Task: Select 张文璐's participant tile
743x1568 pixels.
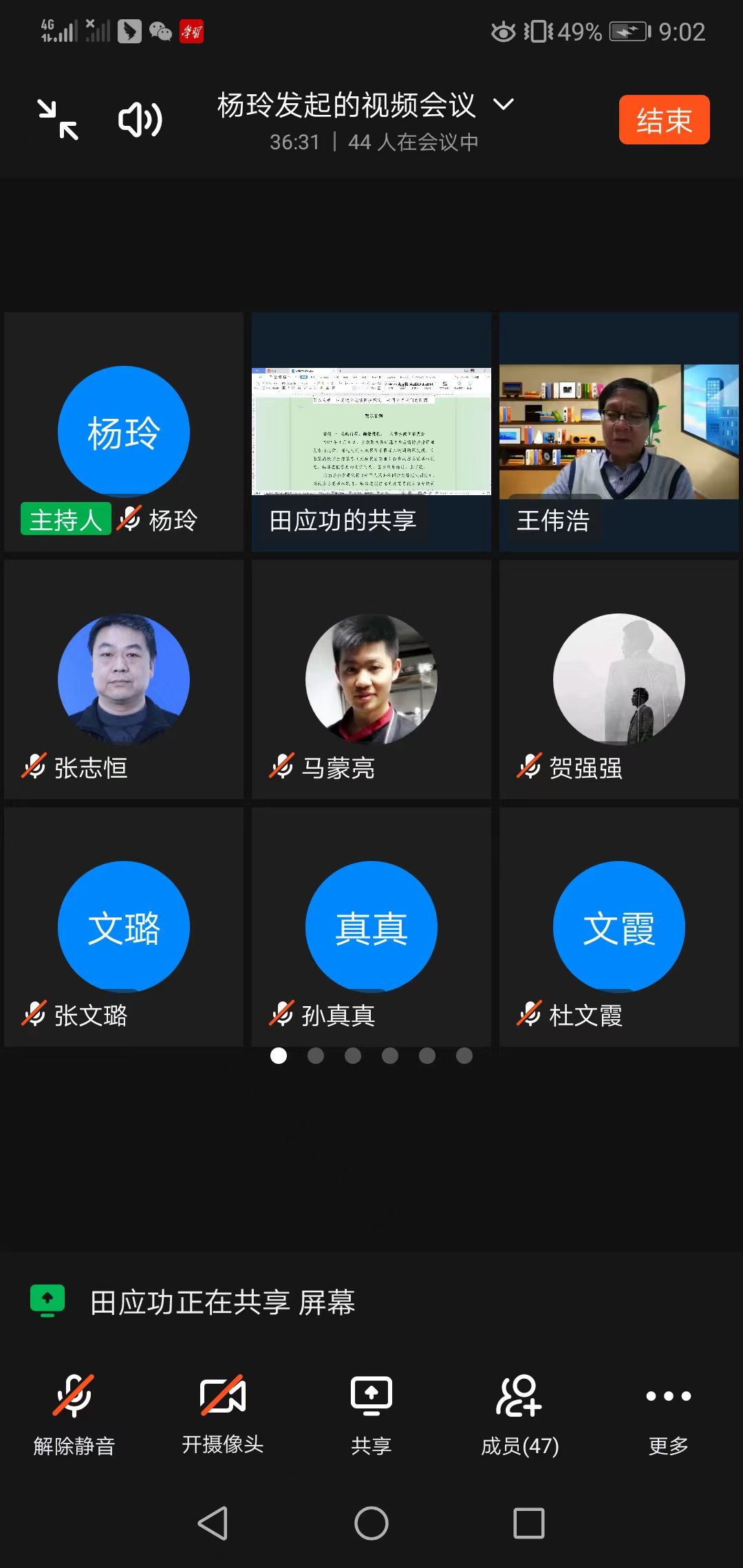Action: click(124, 927)
